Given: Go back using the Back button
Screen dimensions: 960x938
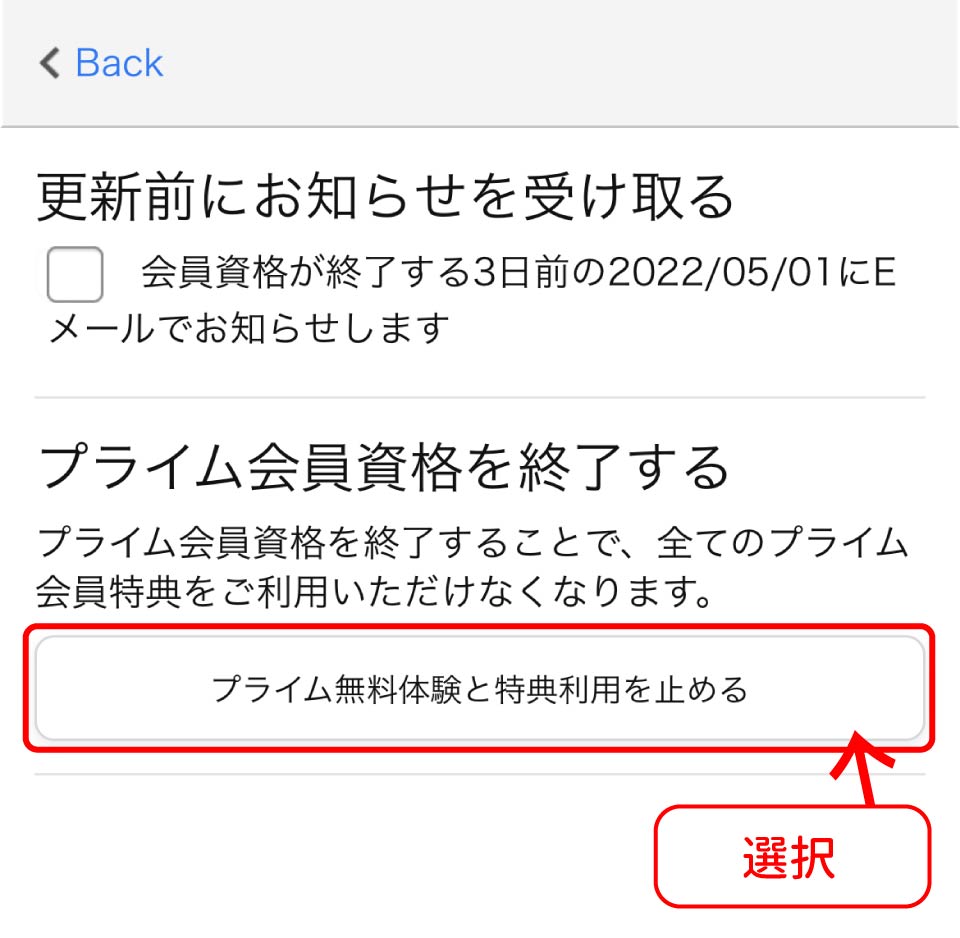Looking at the screenshot, I should tap(102, 64).
